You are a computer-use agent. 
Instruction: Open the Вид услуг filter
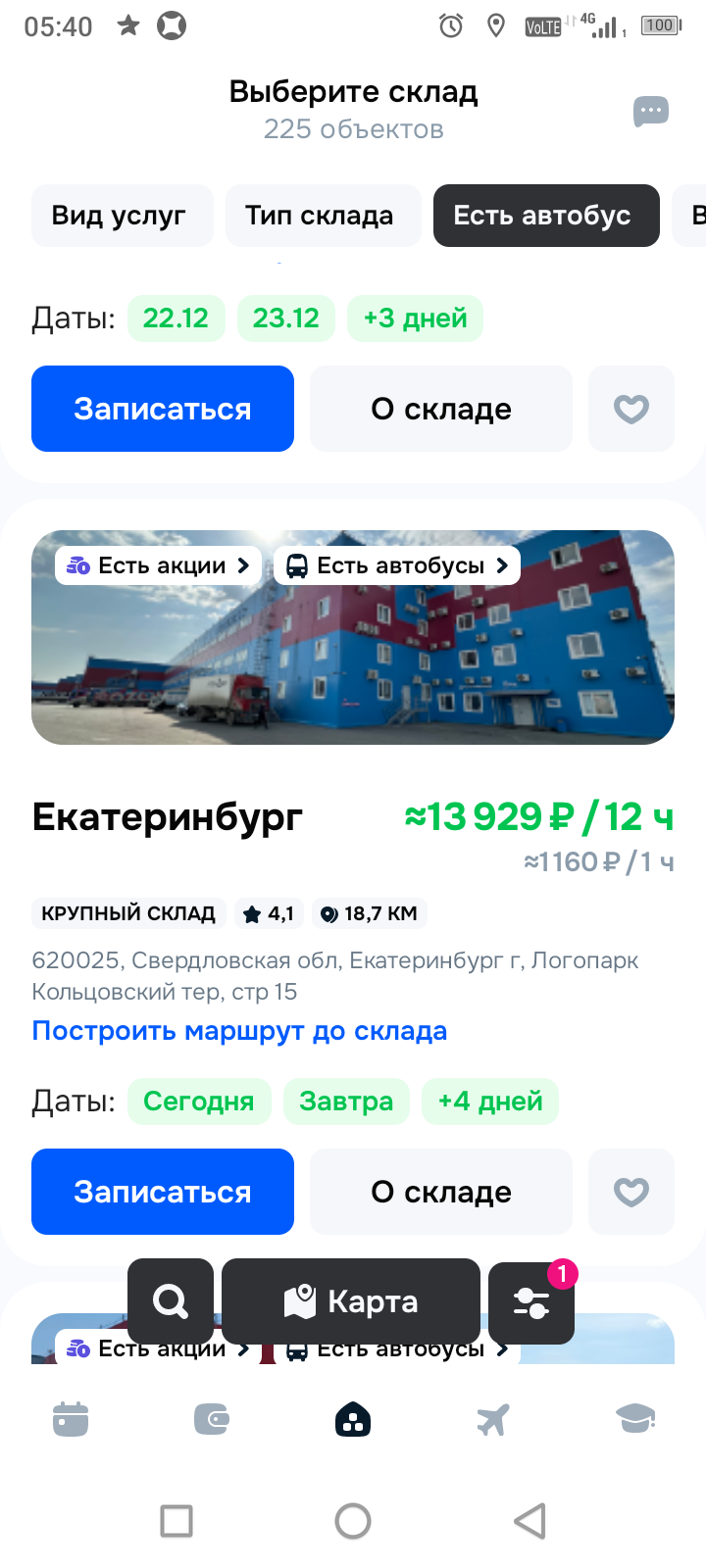119,216
